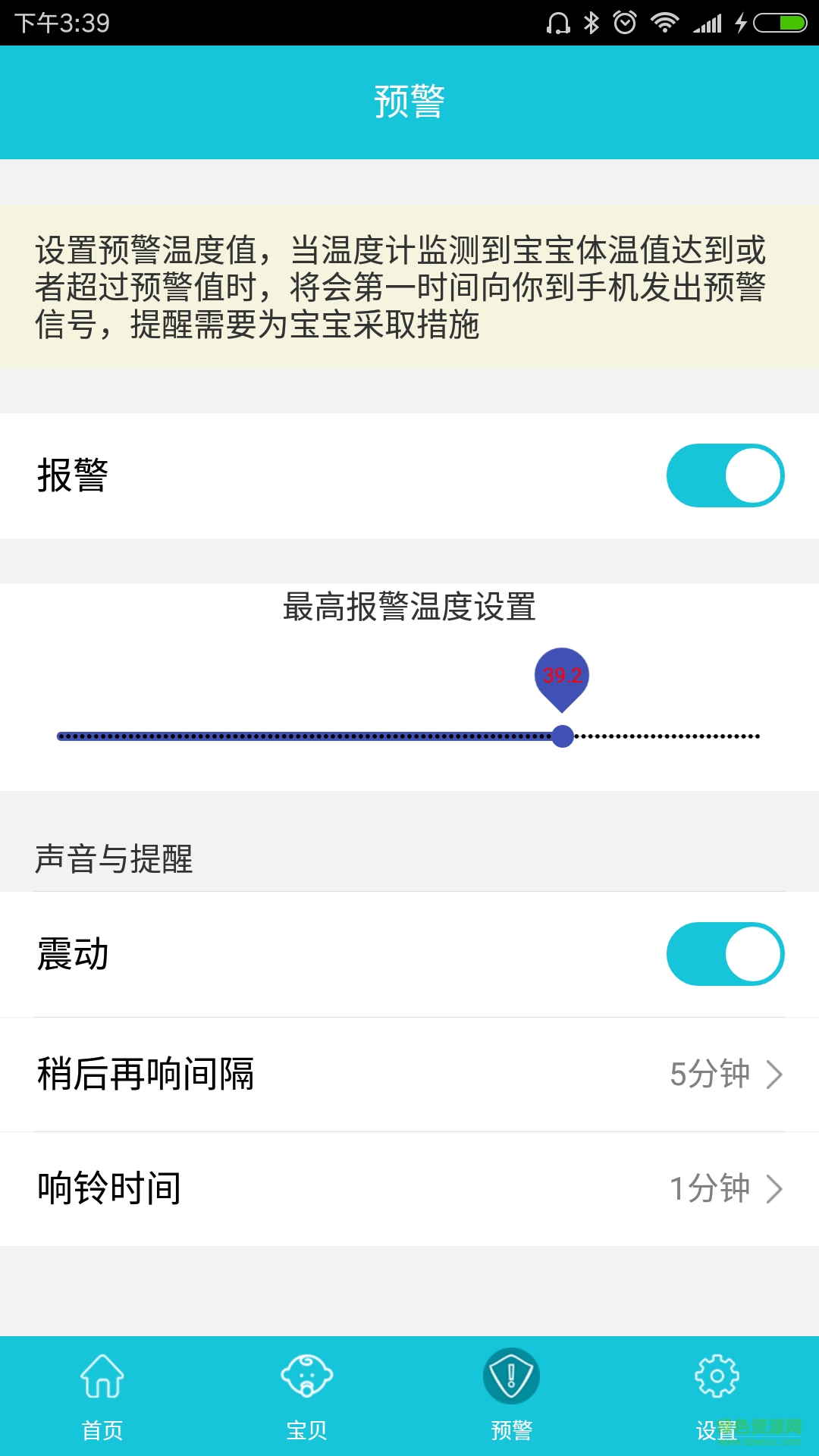
Task: Expand the 稍后再响间隔 snooze interval options
Action: click(409, 1074)
